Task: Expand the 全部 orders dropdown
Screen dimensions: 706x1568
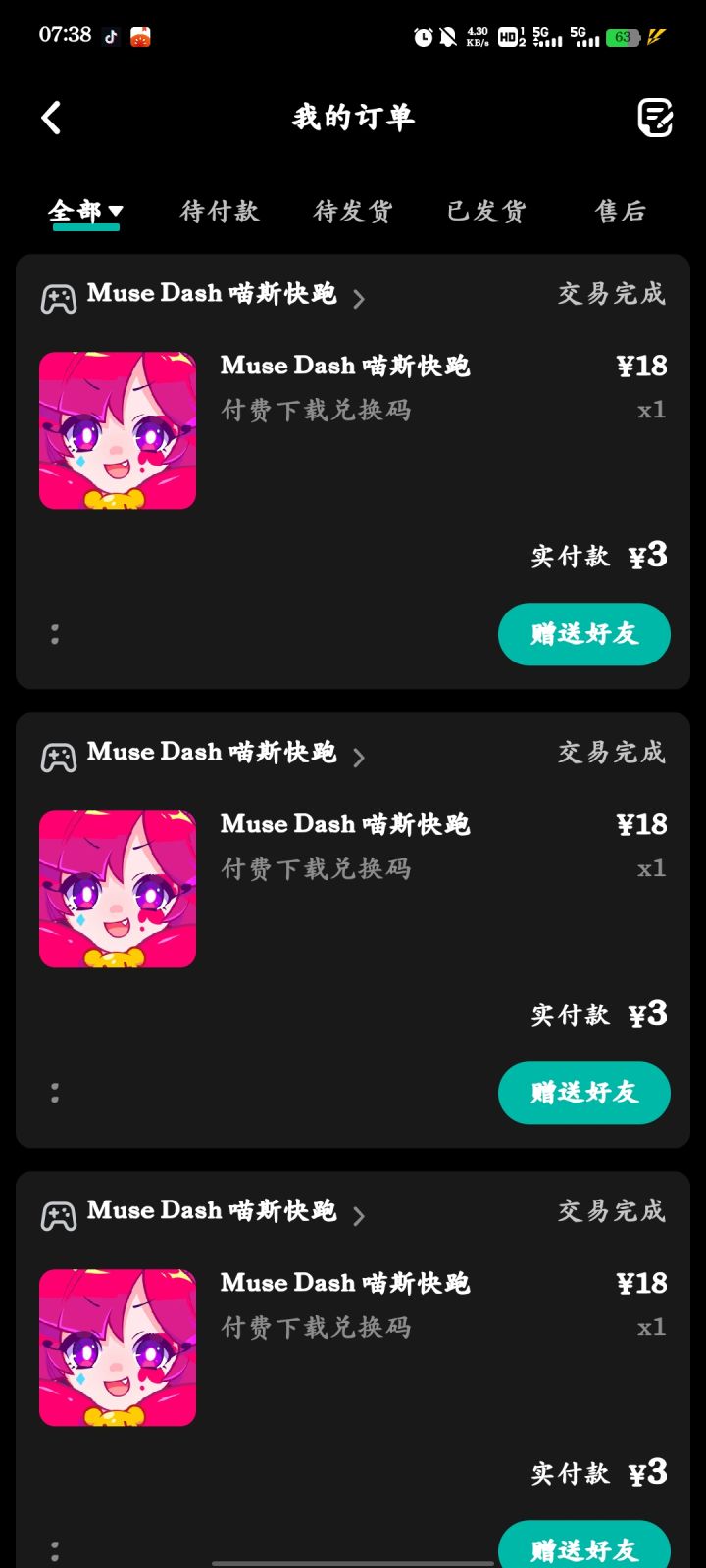Action: point(86,211)
